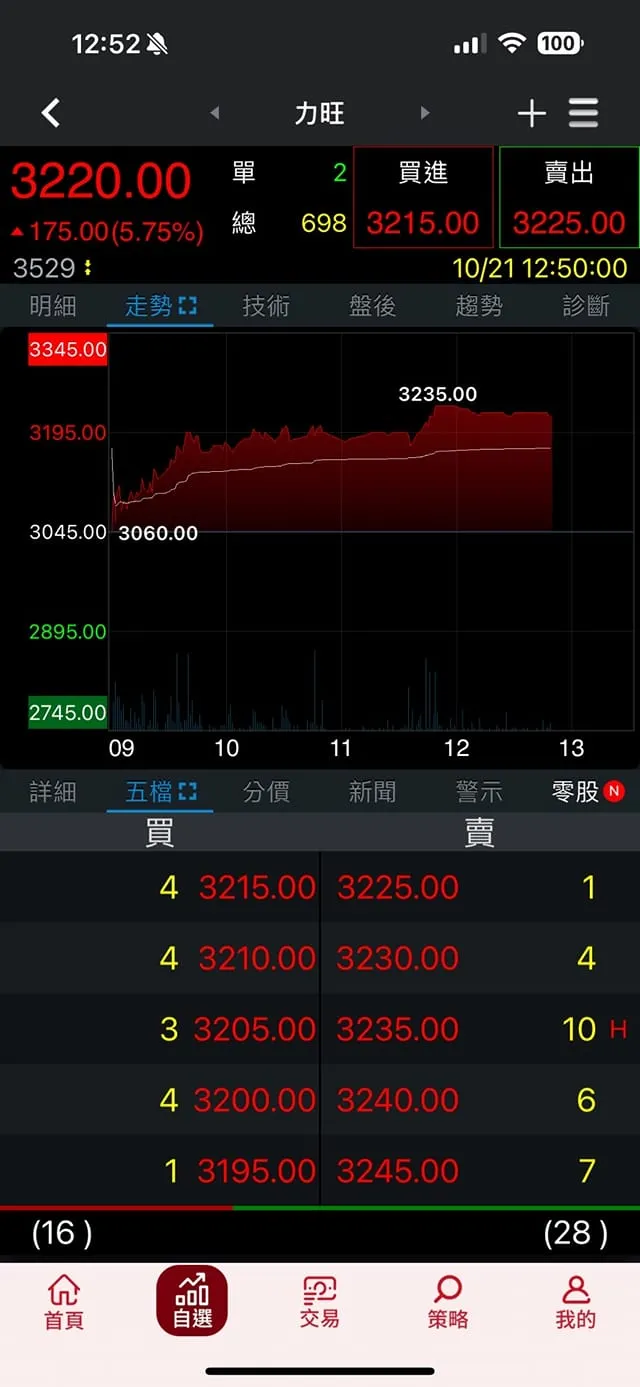Tap the 買進 button at 3215.00
The width and height of the screenshot is (640, 1387).
(423, 198)
